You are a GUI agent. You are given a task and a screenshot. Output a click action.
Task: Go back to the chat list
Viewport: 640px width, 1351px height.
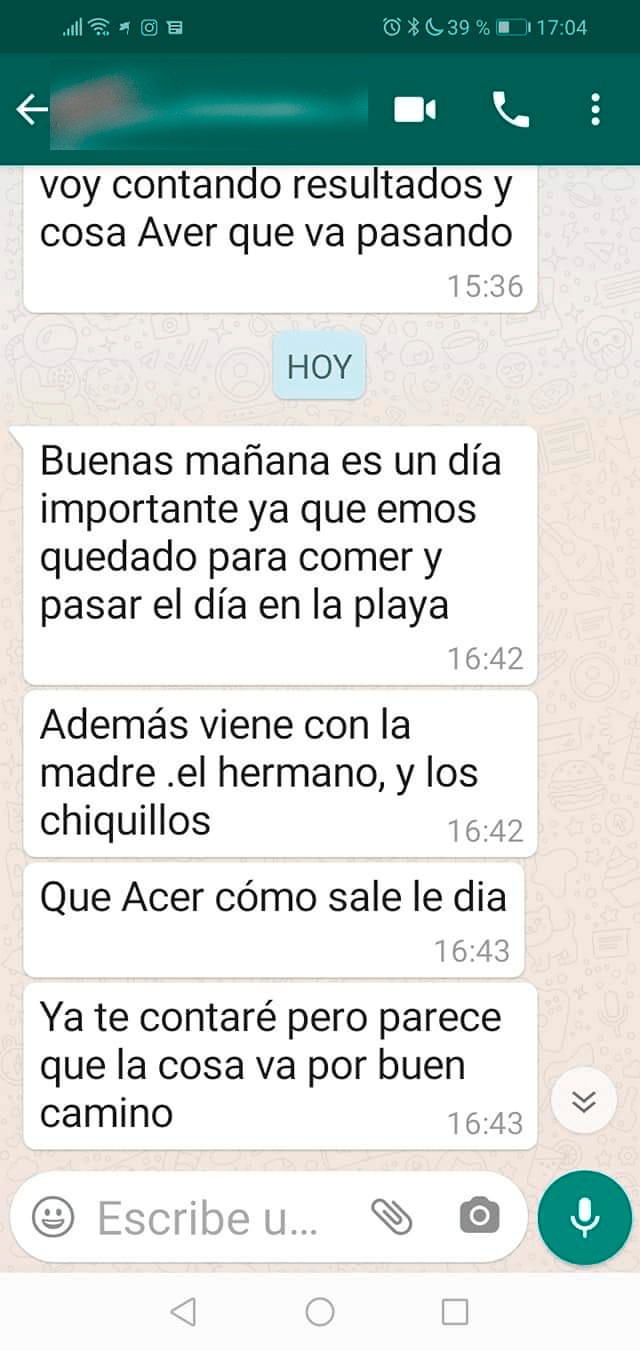32,110
